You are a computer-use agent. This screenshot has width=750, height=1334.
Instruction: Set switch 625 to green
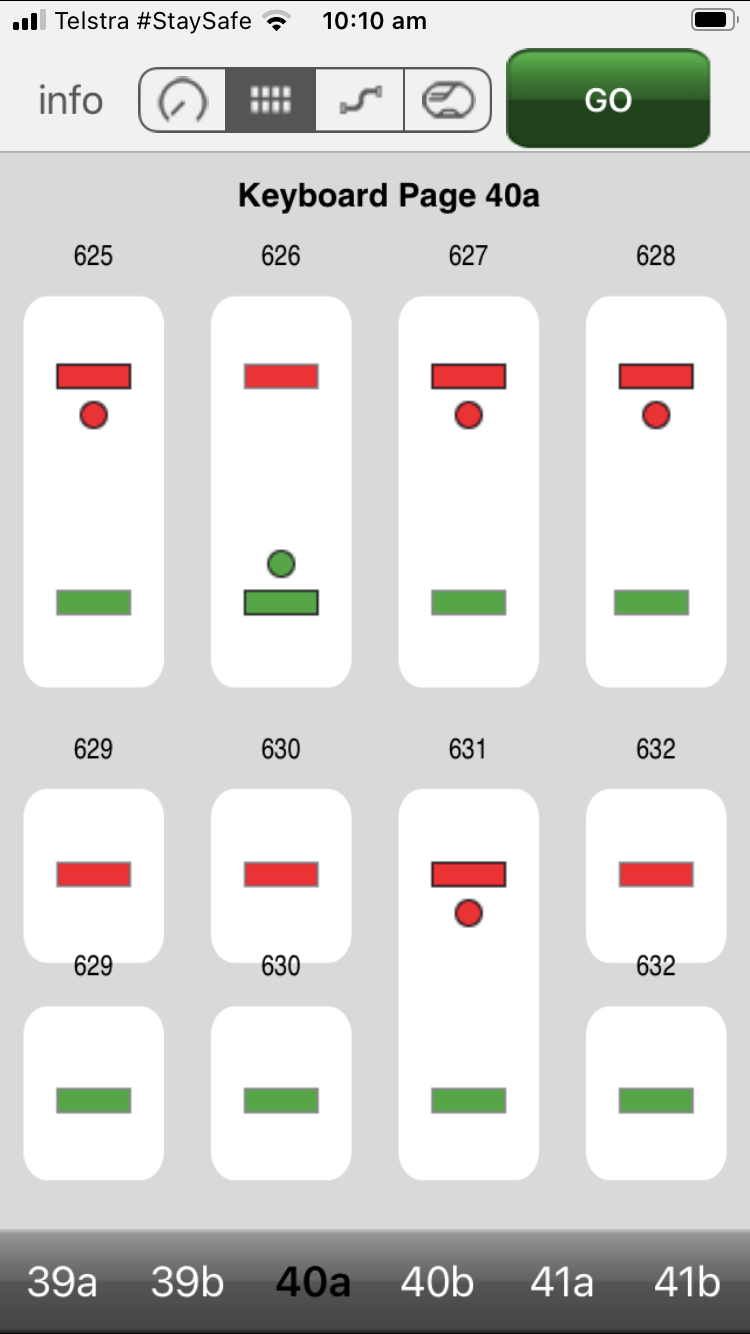pos(93,602)
